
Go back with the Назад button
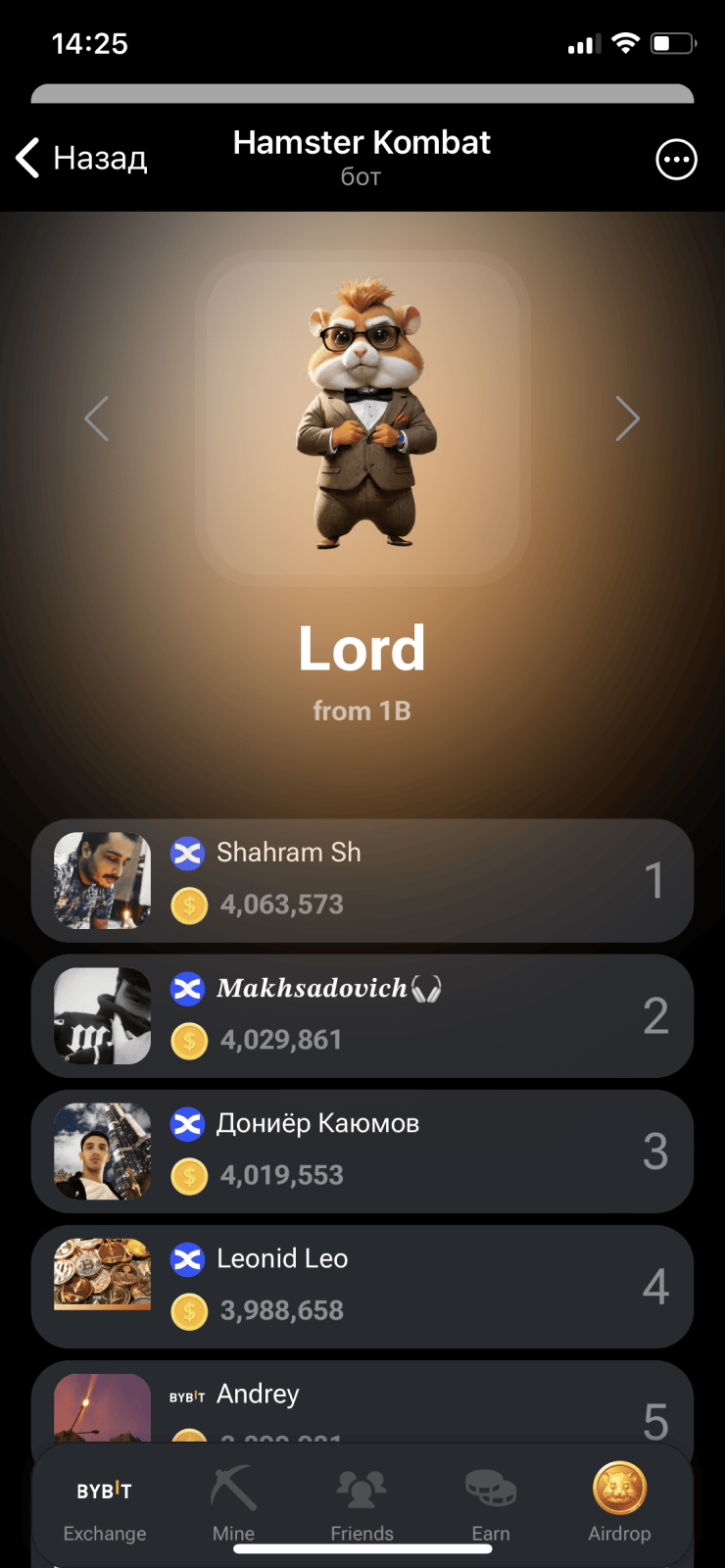click(x=82, y=158)
